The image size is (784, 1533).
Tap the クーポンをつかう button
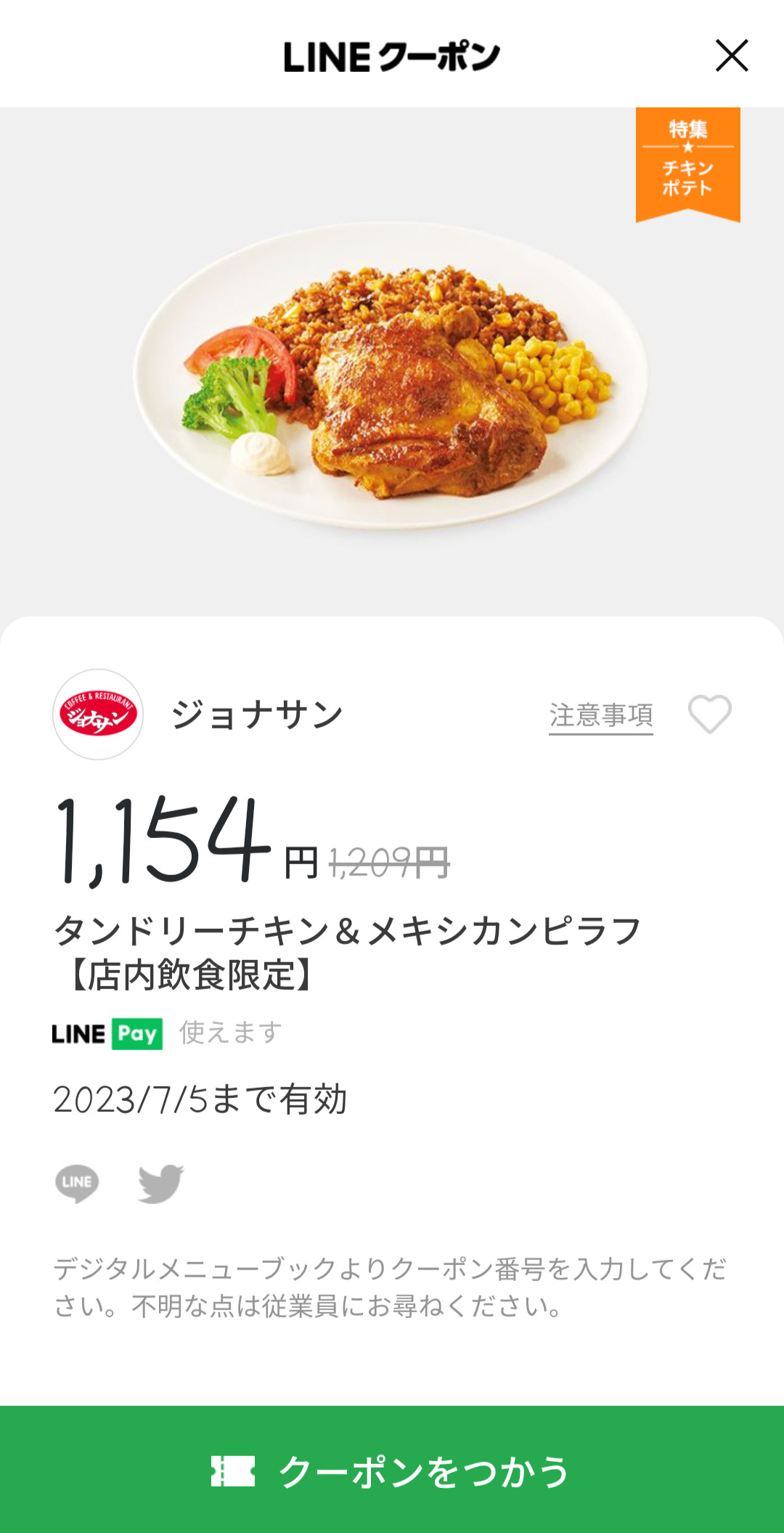tap(392, 1470)
